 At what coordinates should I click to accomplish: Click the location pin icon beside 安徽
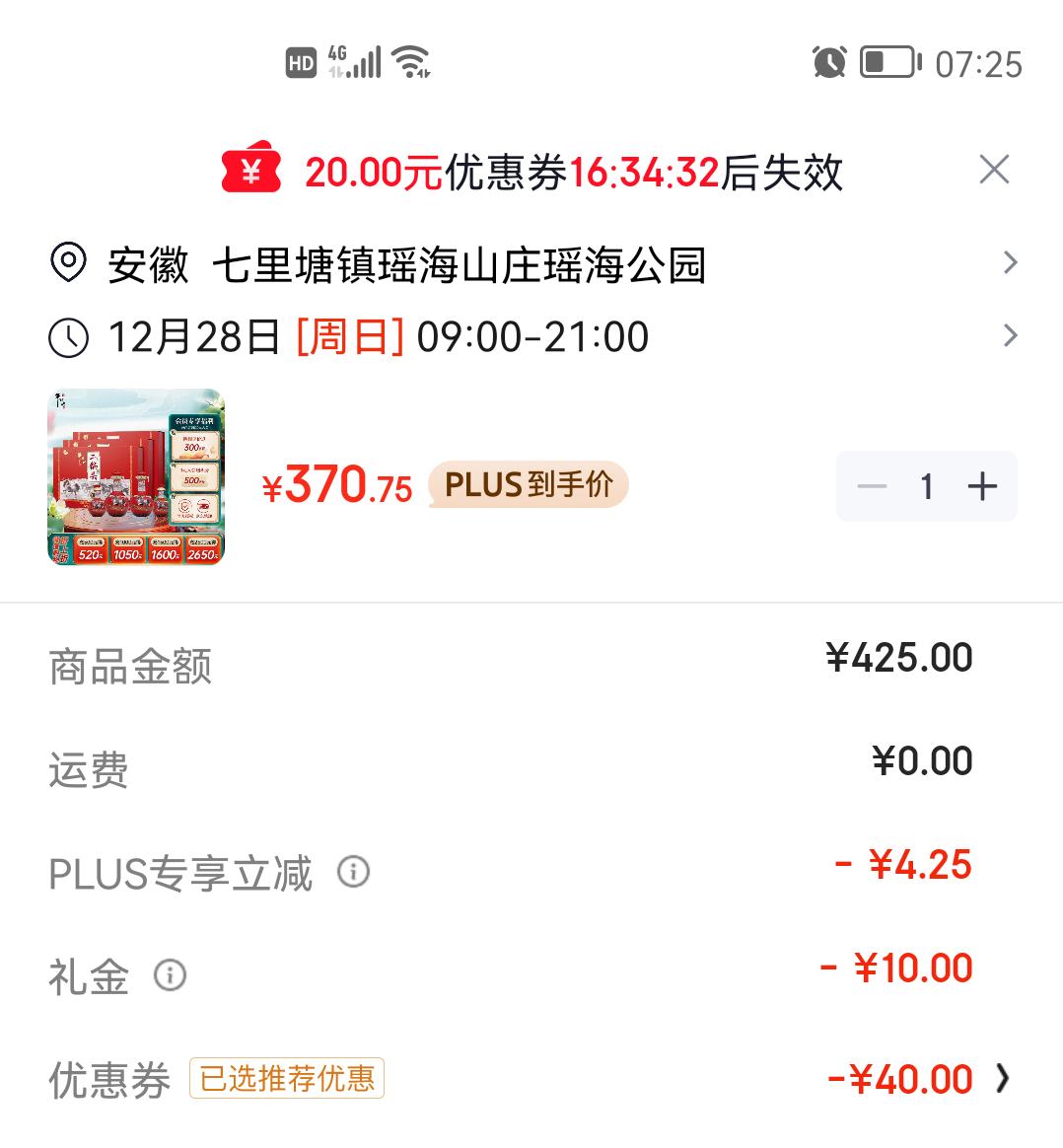point(66,262)
